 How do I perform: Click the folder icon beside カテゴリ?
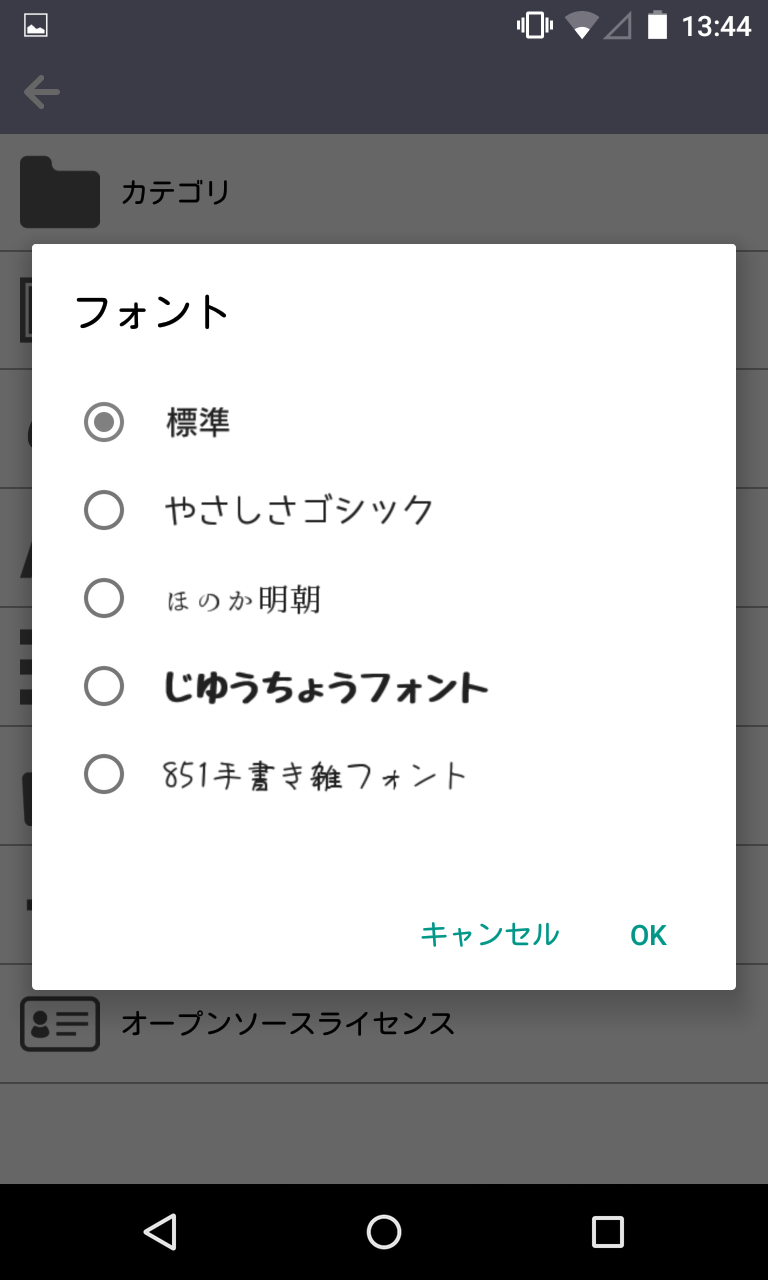point(60,190)
